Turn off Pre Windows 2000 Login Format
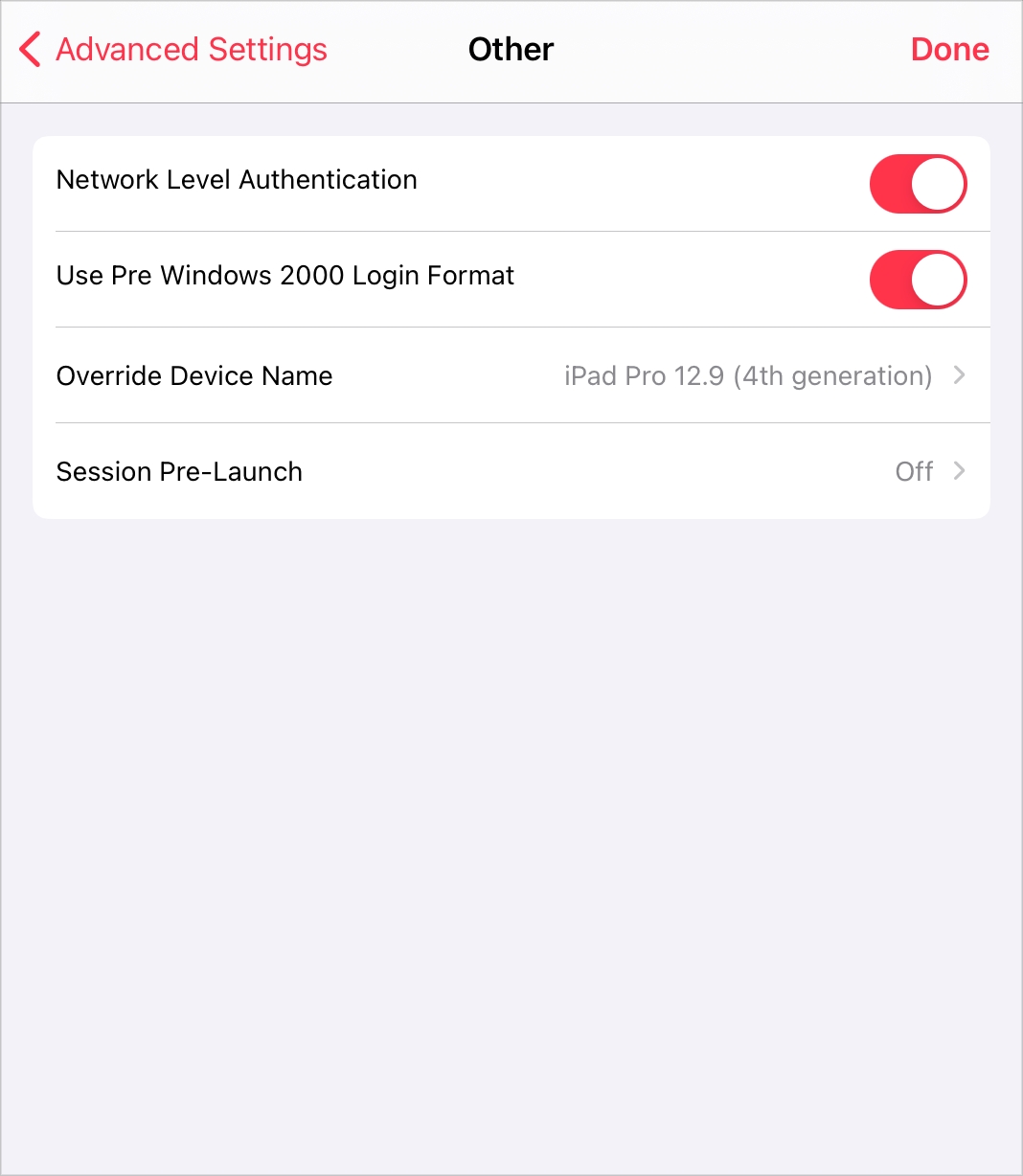This screenshot has height=1176, width=1023. pyautogui.click(x=918, y=280)
